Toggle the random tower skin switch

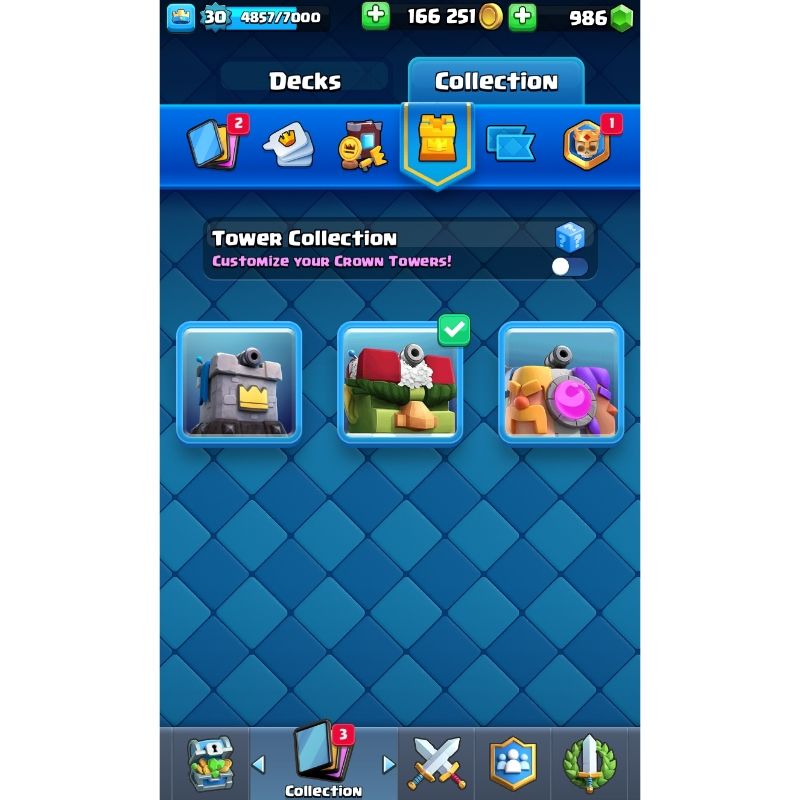pos(569,266)
